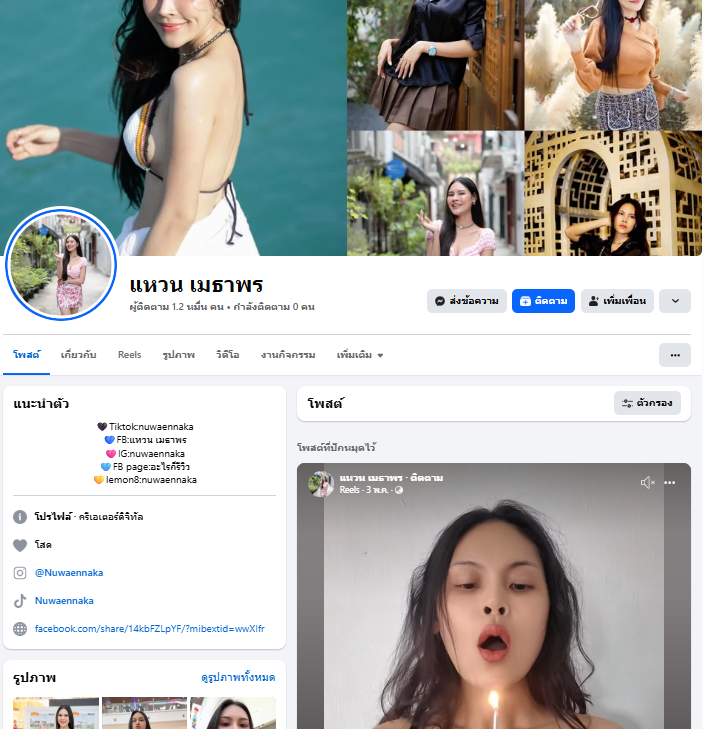Open the pinned post's three-dot options

coord(670,483)
